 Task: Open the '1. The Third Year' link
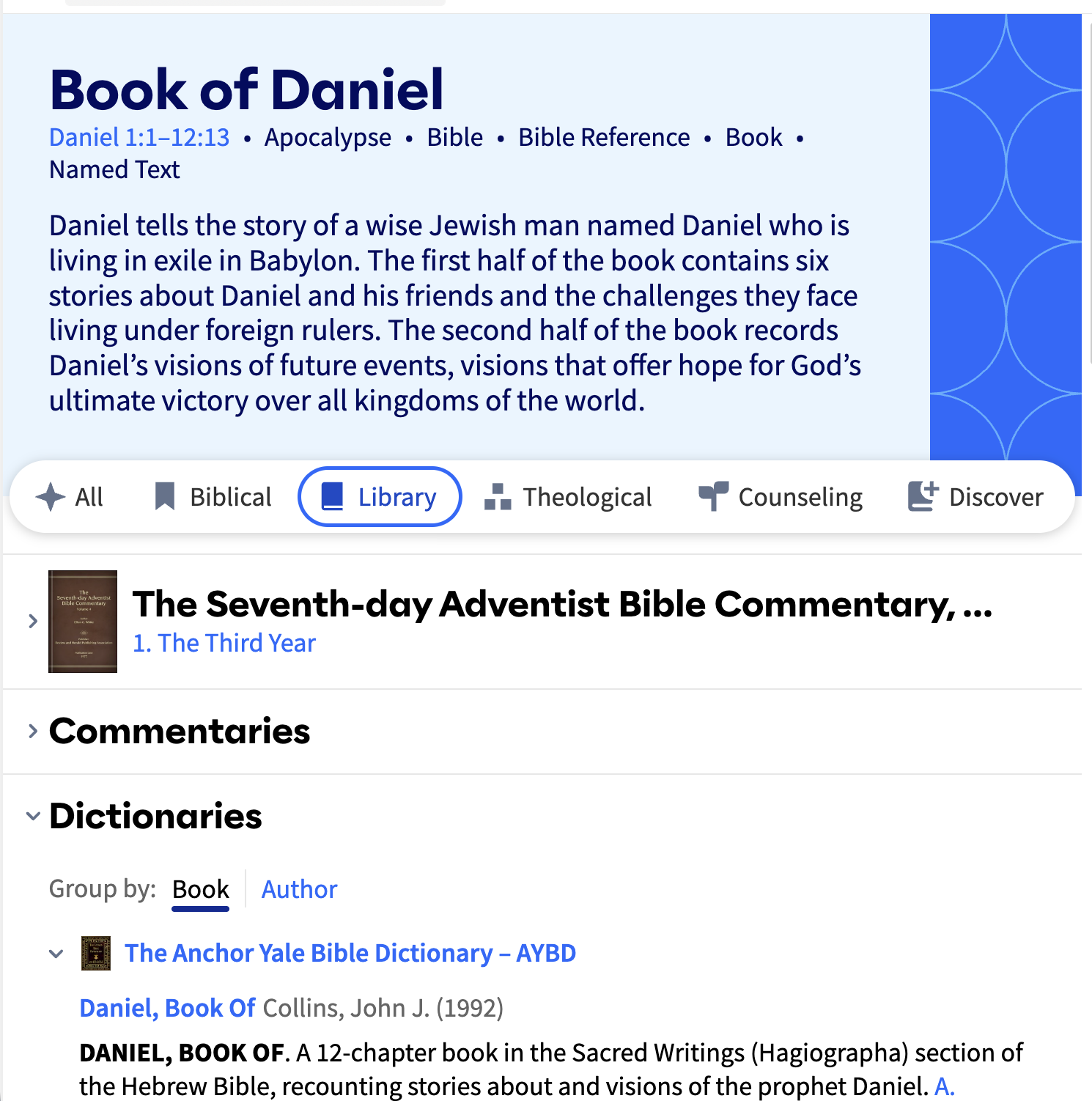point(224,643)
